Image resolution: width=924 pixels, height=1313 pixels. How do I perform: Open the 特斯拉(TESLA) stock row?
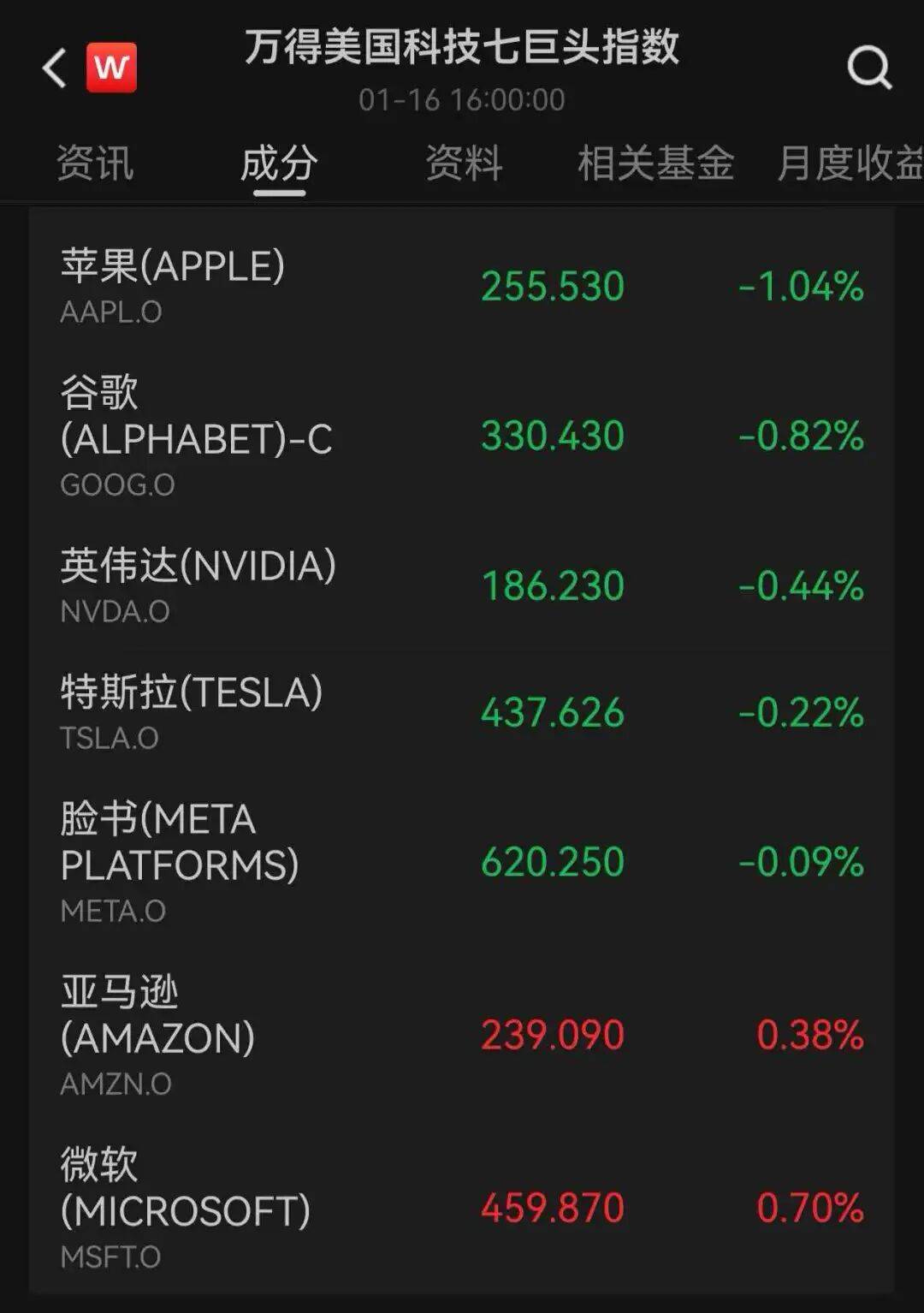462,712
